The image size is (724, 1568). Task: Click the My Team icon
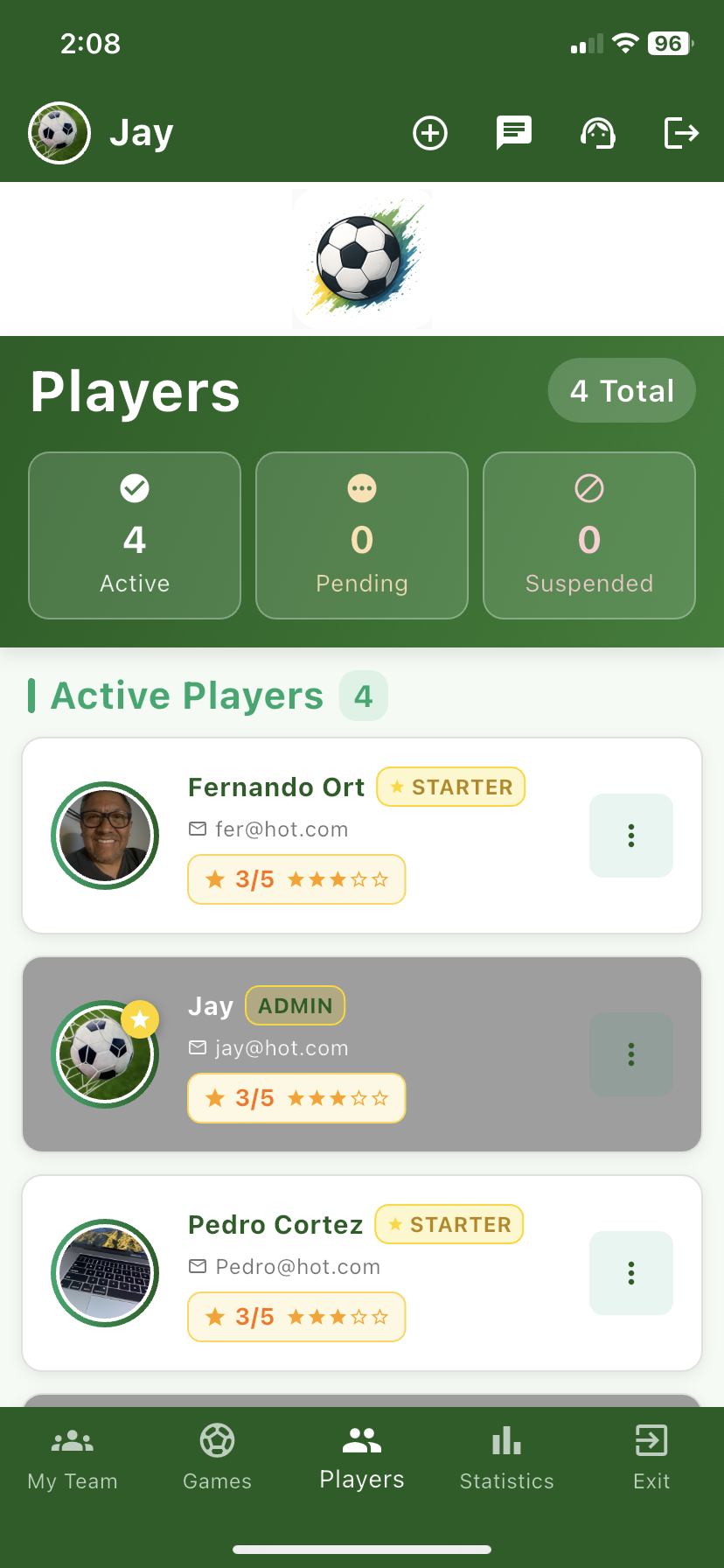pos(73,1457)
